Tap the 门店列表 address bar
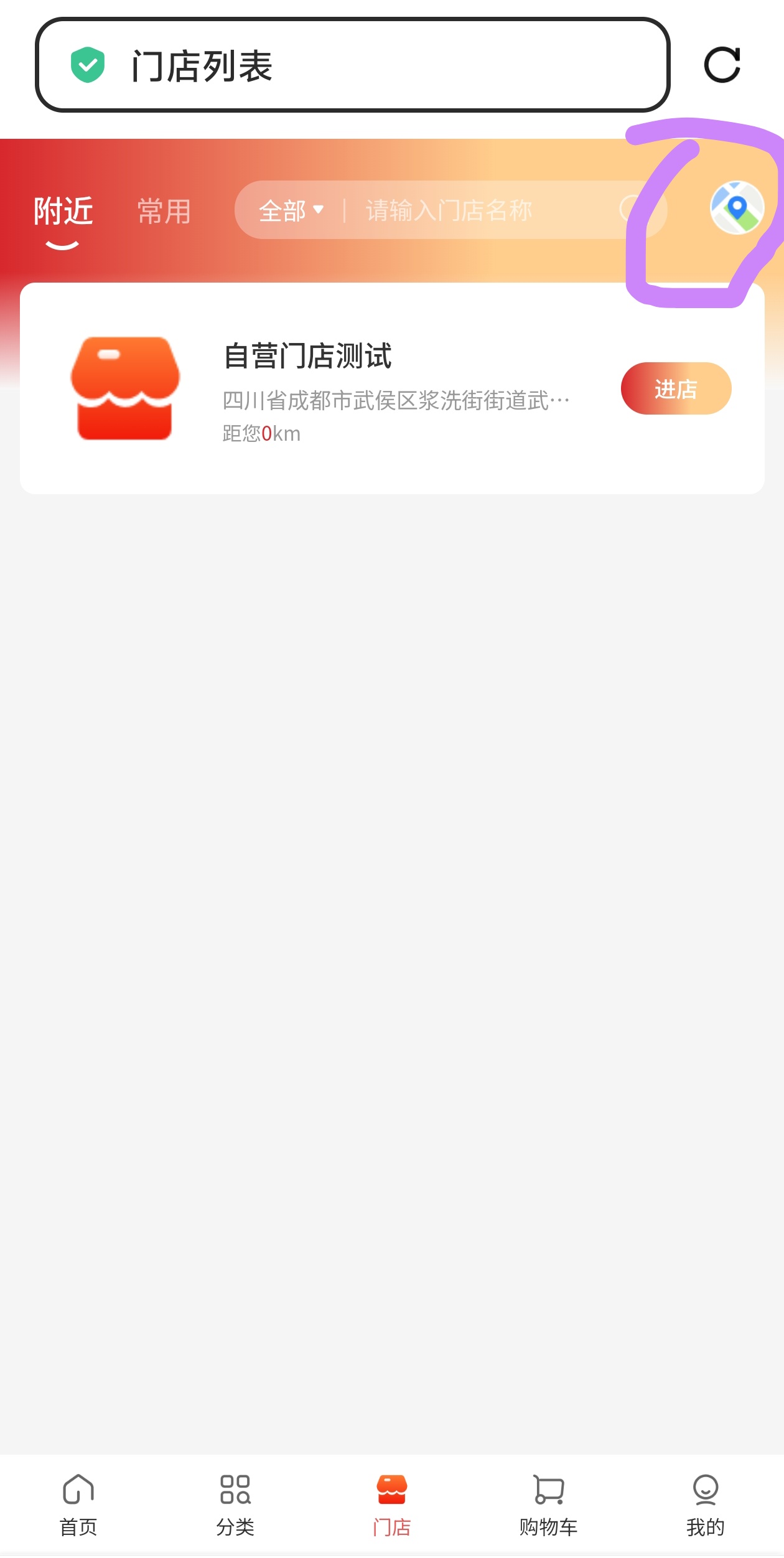Viewport: 784px width, 1558px height. pos(353,65)
